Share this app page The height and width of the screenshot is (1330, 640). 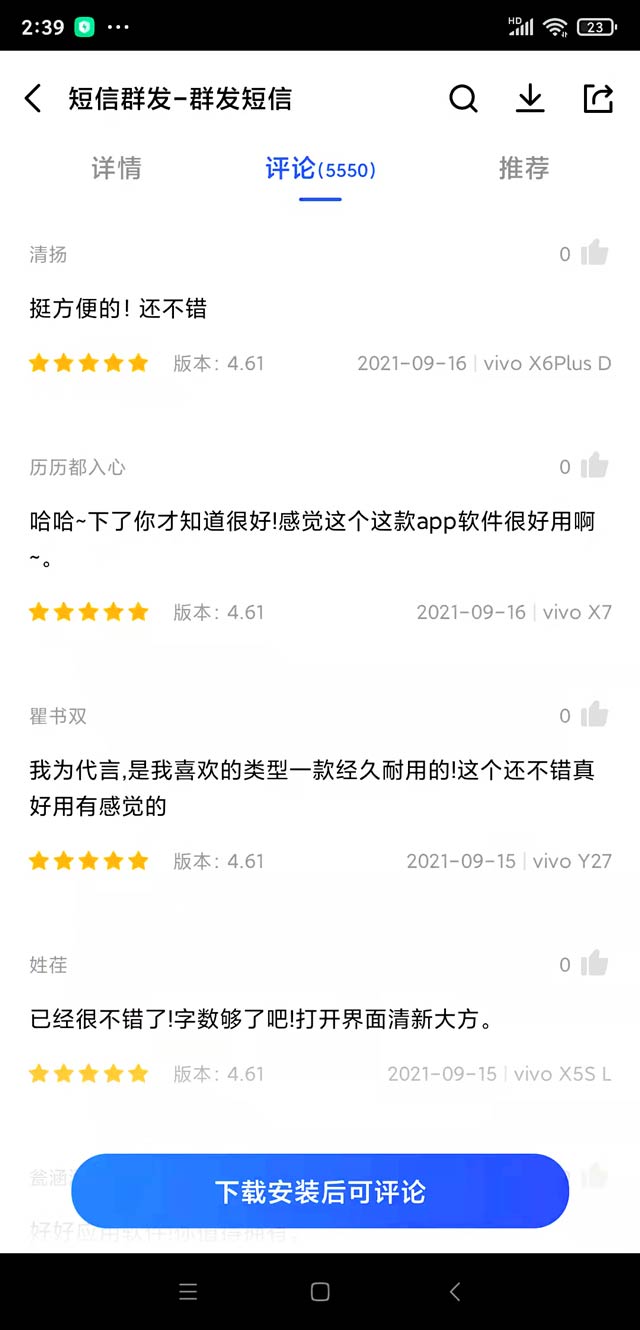[598, 98]
